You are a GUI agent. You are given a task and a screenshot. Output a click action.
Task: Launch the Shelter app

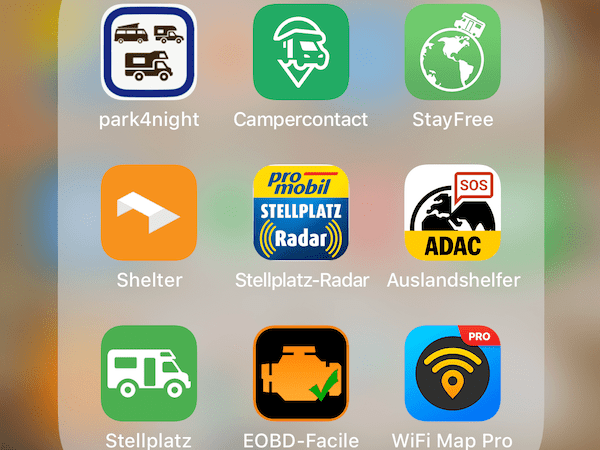point(149,212)
